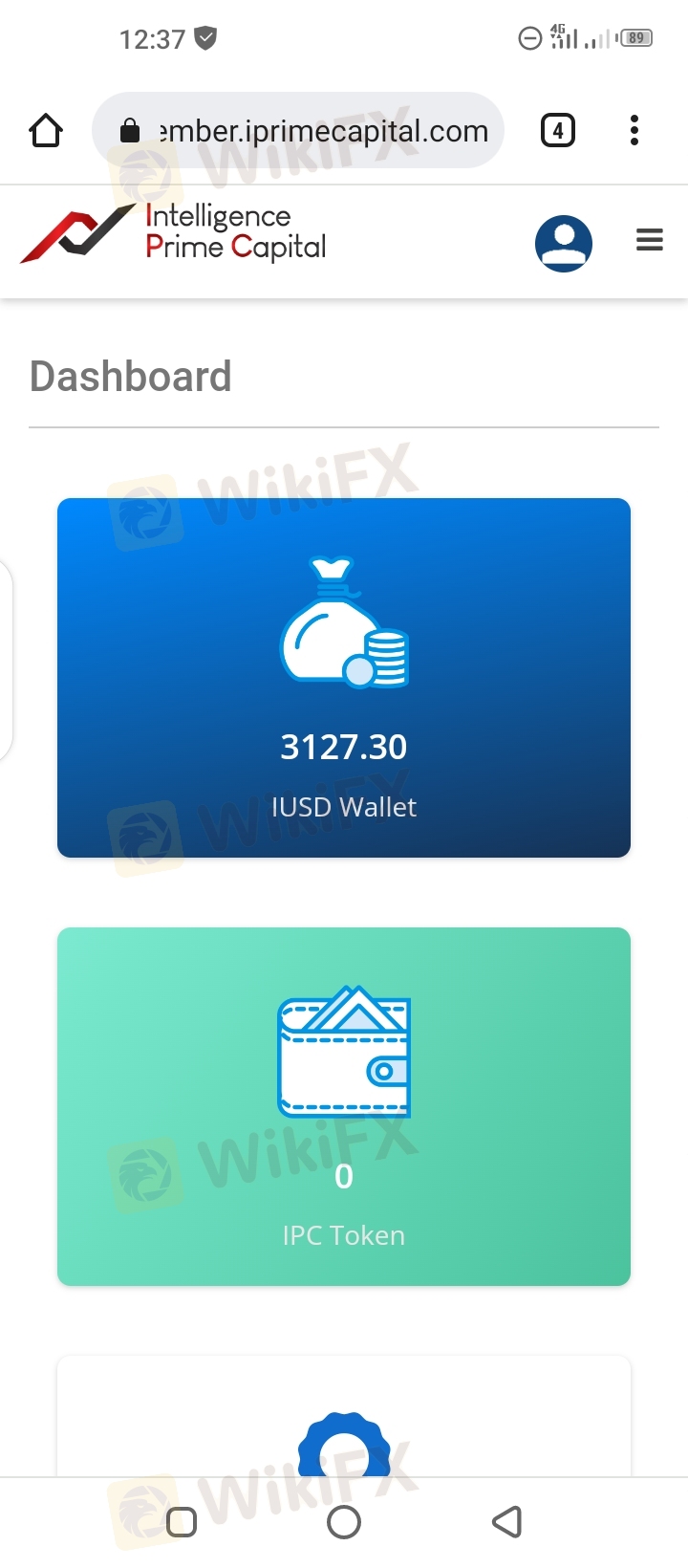This screenshot has height=1568, width=688.
Task: Open the hamburger menu
Action: coord(650,240)
